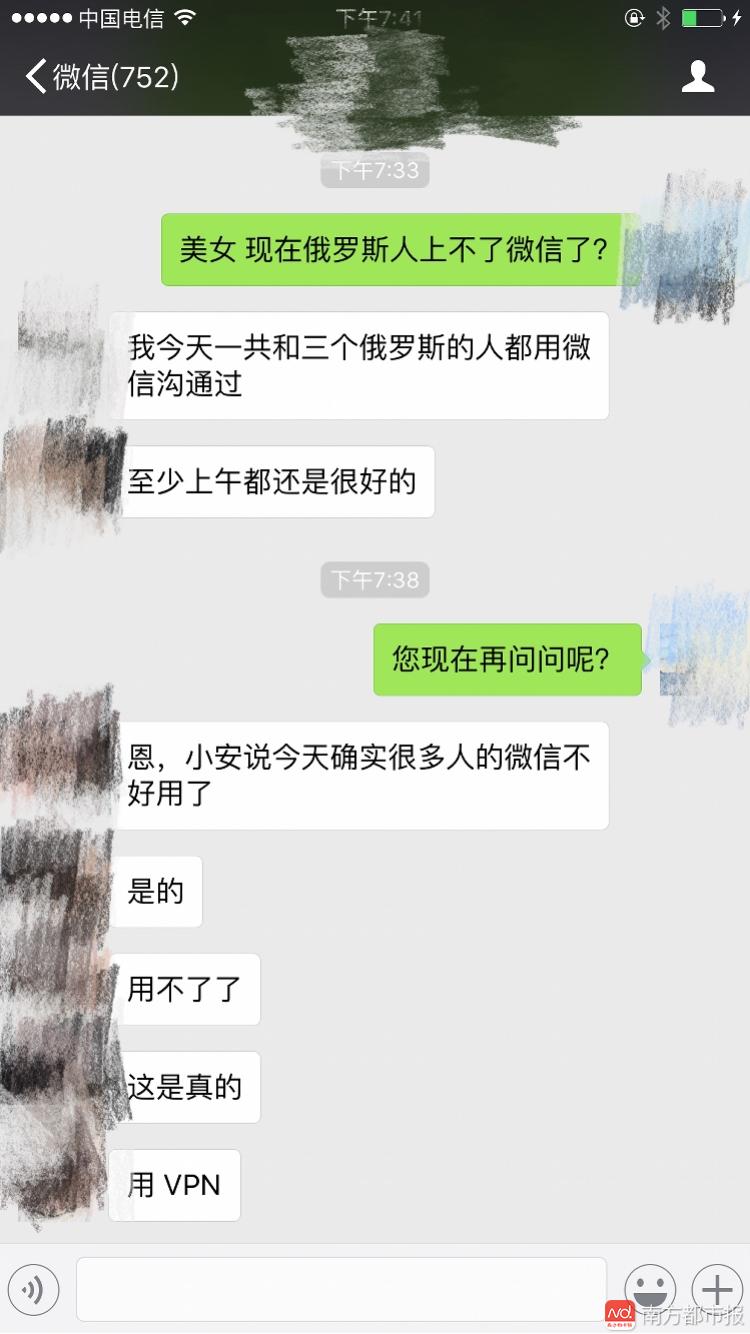Focus the message text field

click(x=340, y=1289)
